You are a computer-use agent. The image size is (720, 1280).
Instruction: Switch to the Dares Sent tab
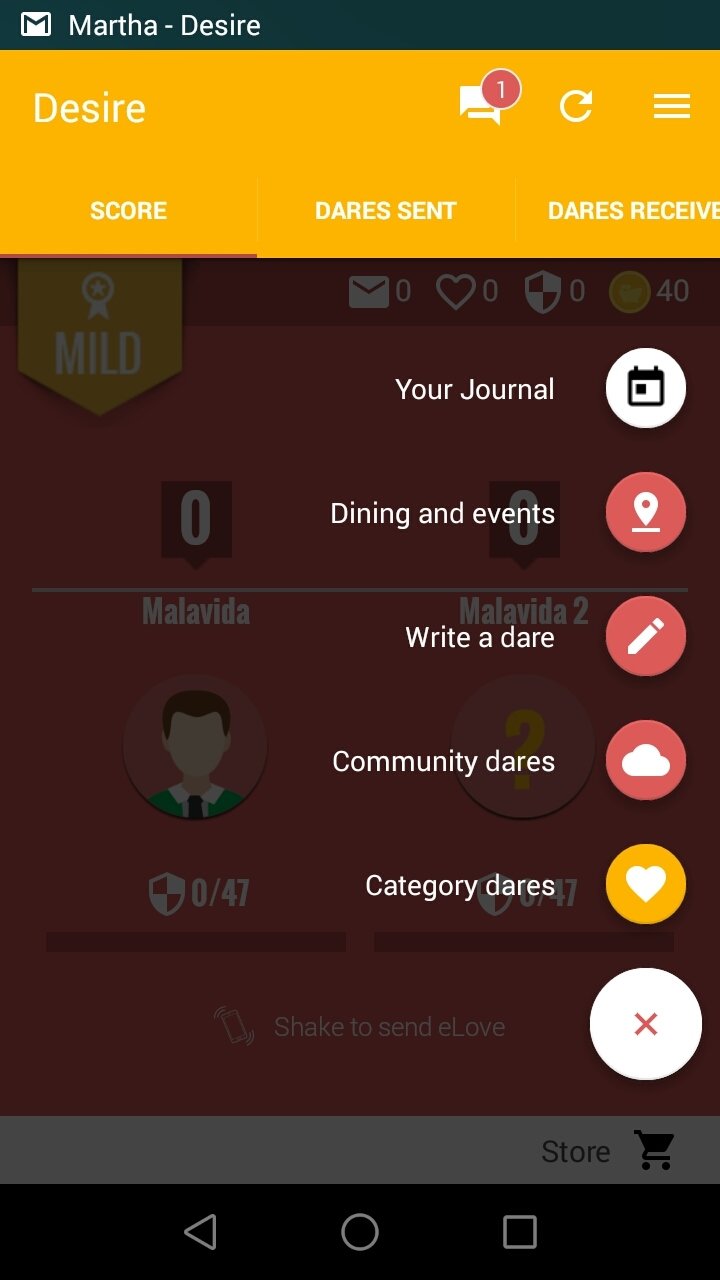[385, 211]
